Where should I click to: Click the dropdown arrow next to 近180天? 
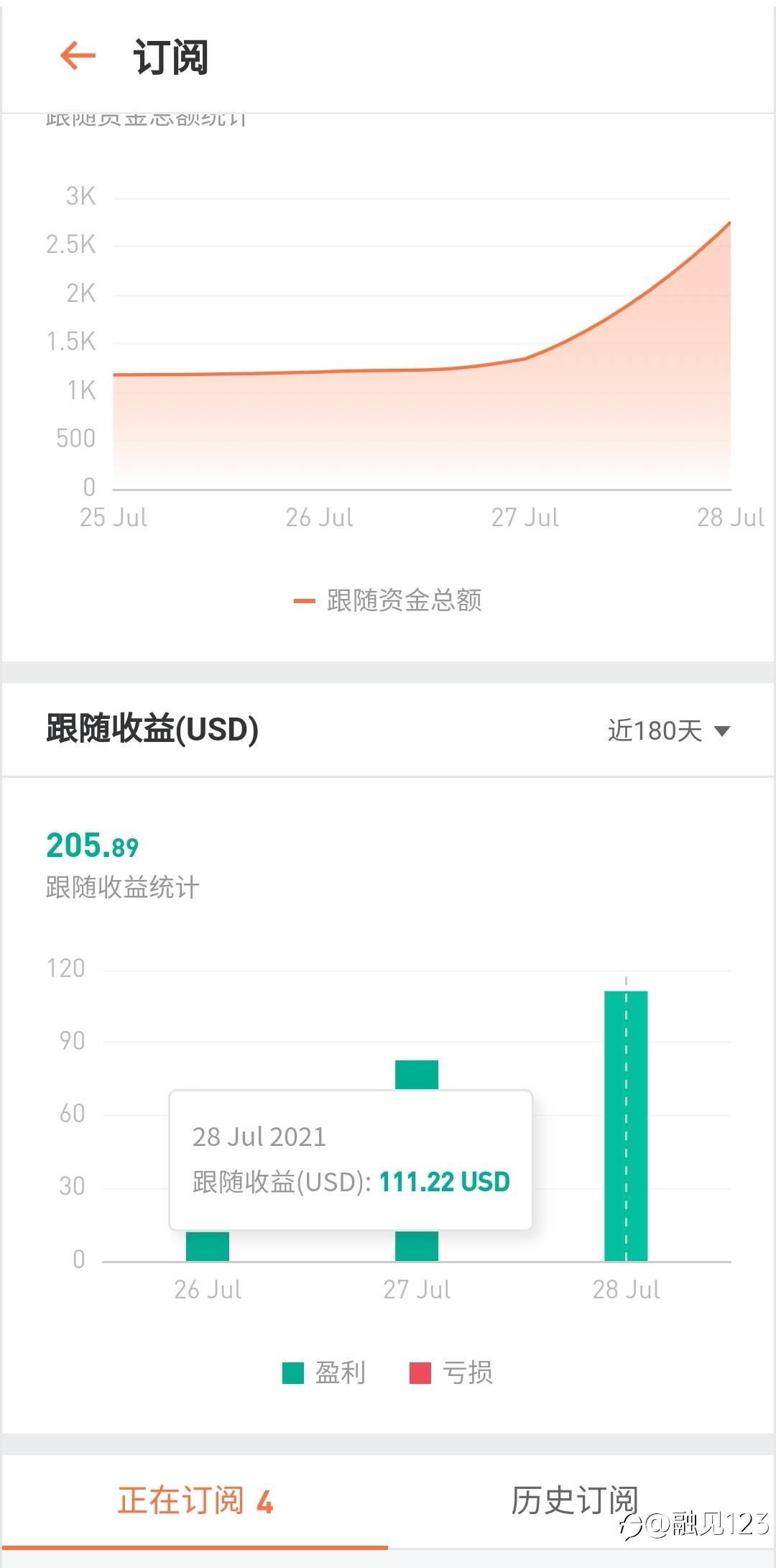tap(722, 731)
